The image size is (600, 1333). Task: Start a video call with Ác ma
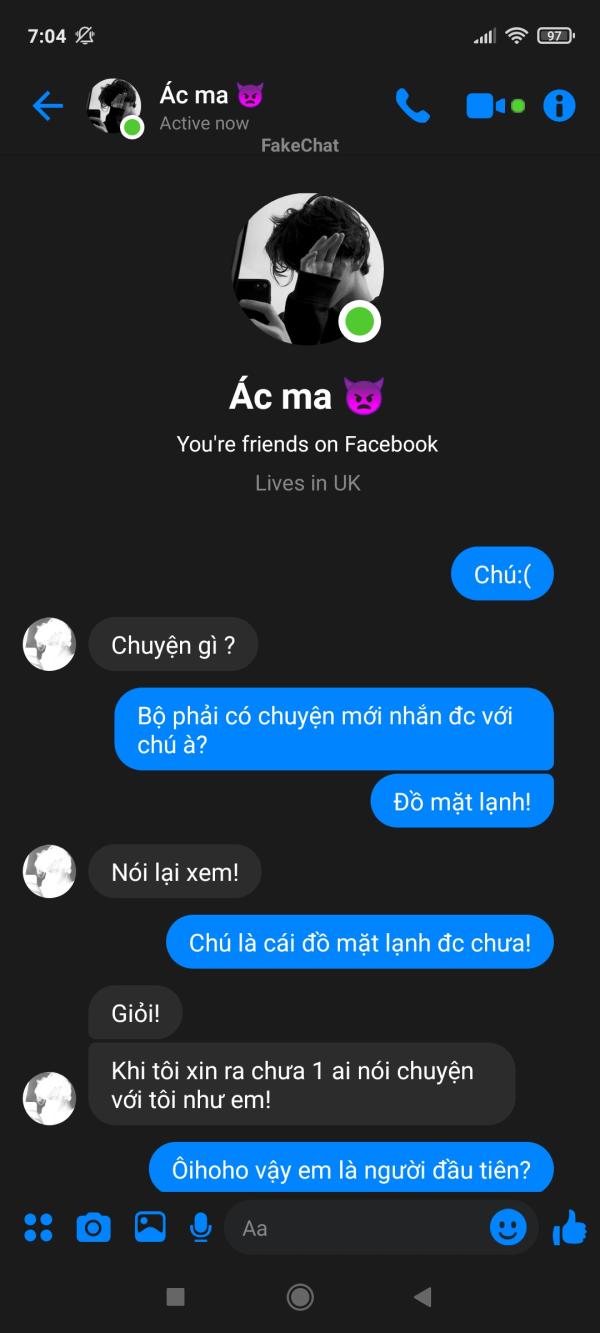tap(487, 105)
